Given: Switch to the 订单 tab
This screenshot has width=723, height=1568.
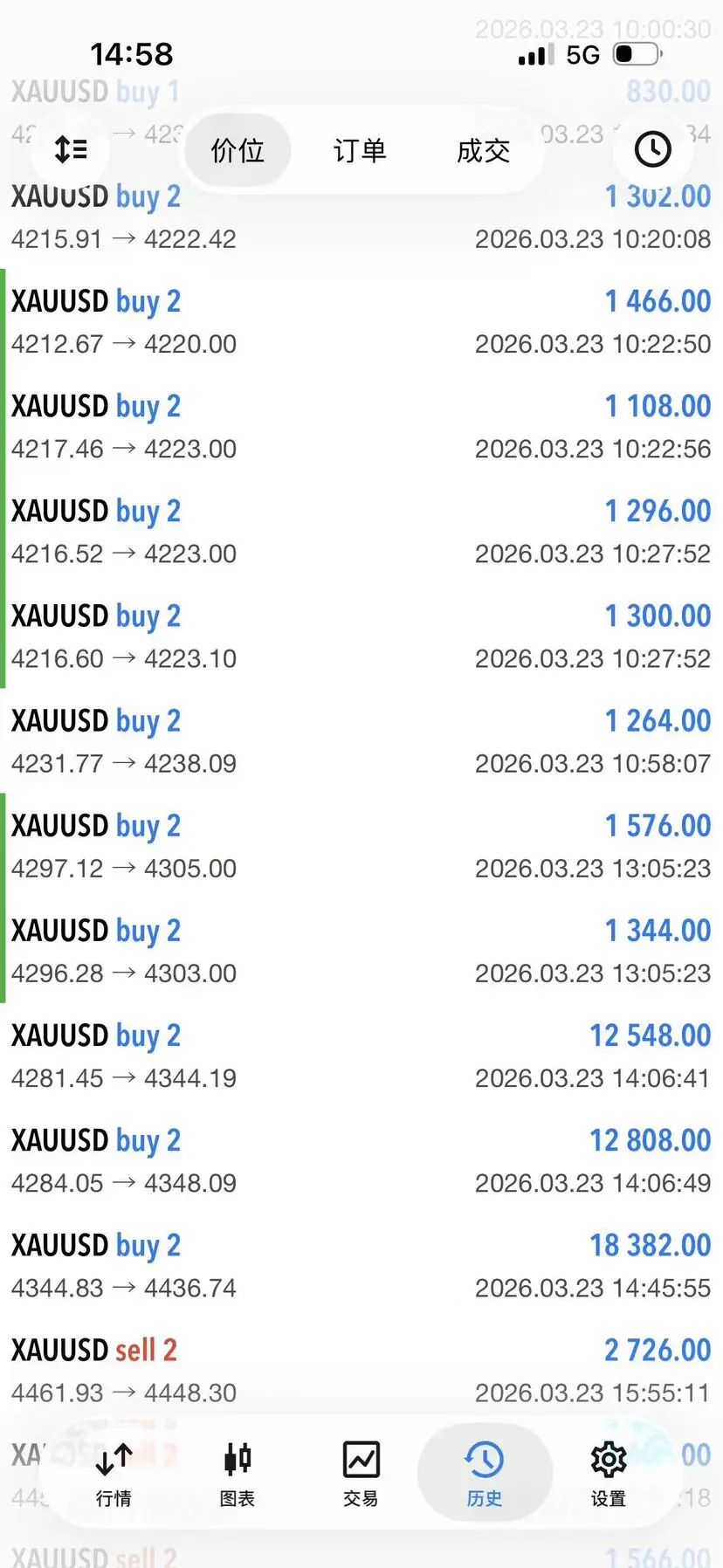Looking at the screenshot, I should [x=360, y=151].
